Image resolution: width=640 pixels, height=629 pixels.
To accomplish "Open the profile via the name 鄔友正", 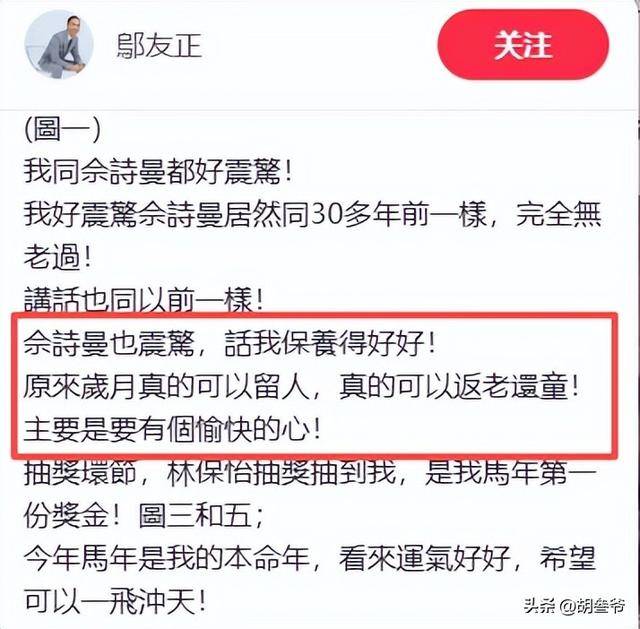I will pos(159,46).
